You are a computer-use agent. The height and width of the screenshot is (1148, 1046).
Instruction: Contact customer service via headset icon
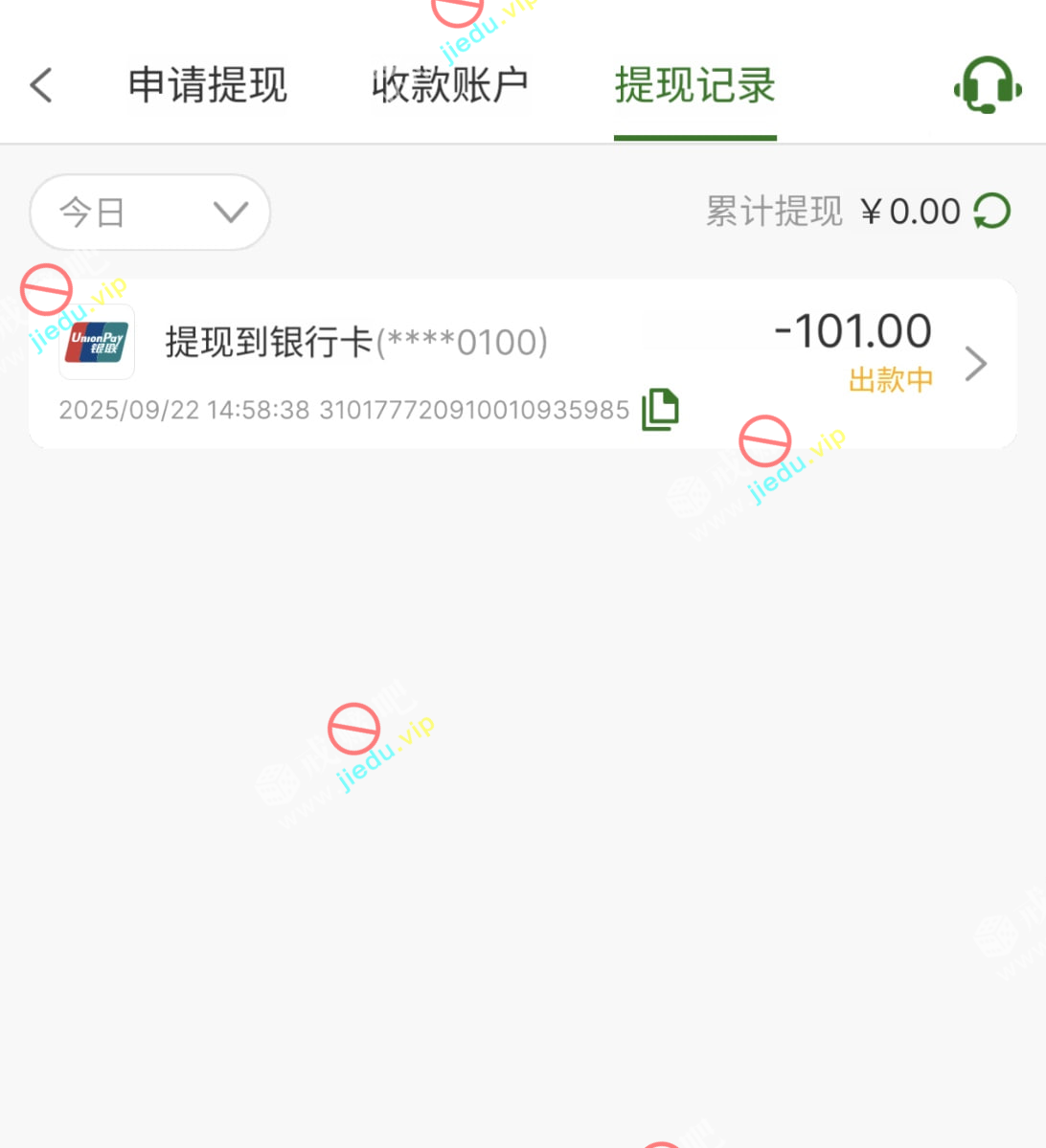pyautogui.click(x=987, y=85)
